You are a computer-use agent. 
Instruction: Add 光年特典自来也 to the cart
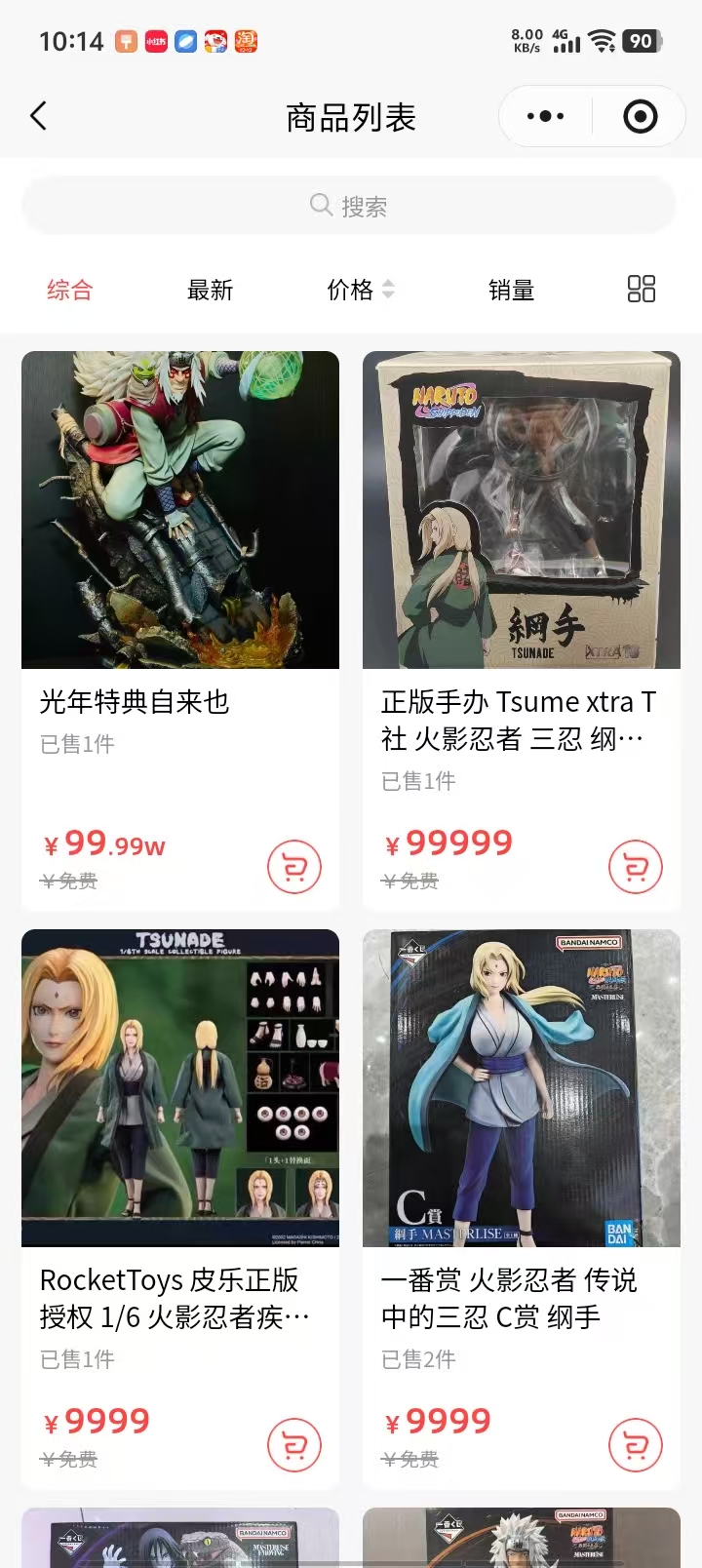[293, 867]
